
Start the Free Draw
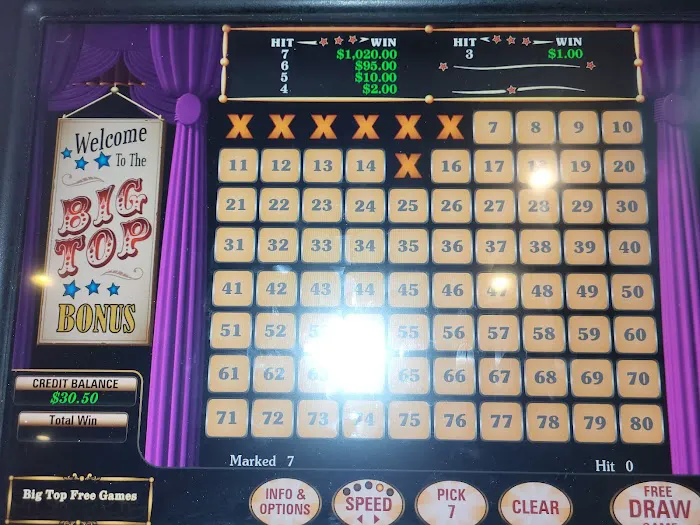[657, 503]
